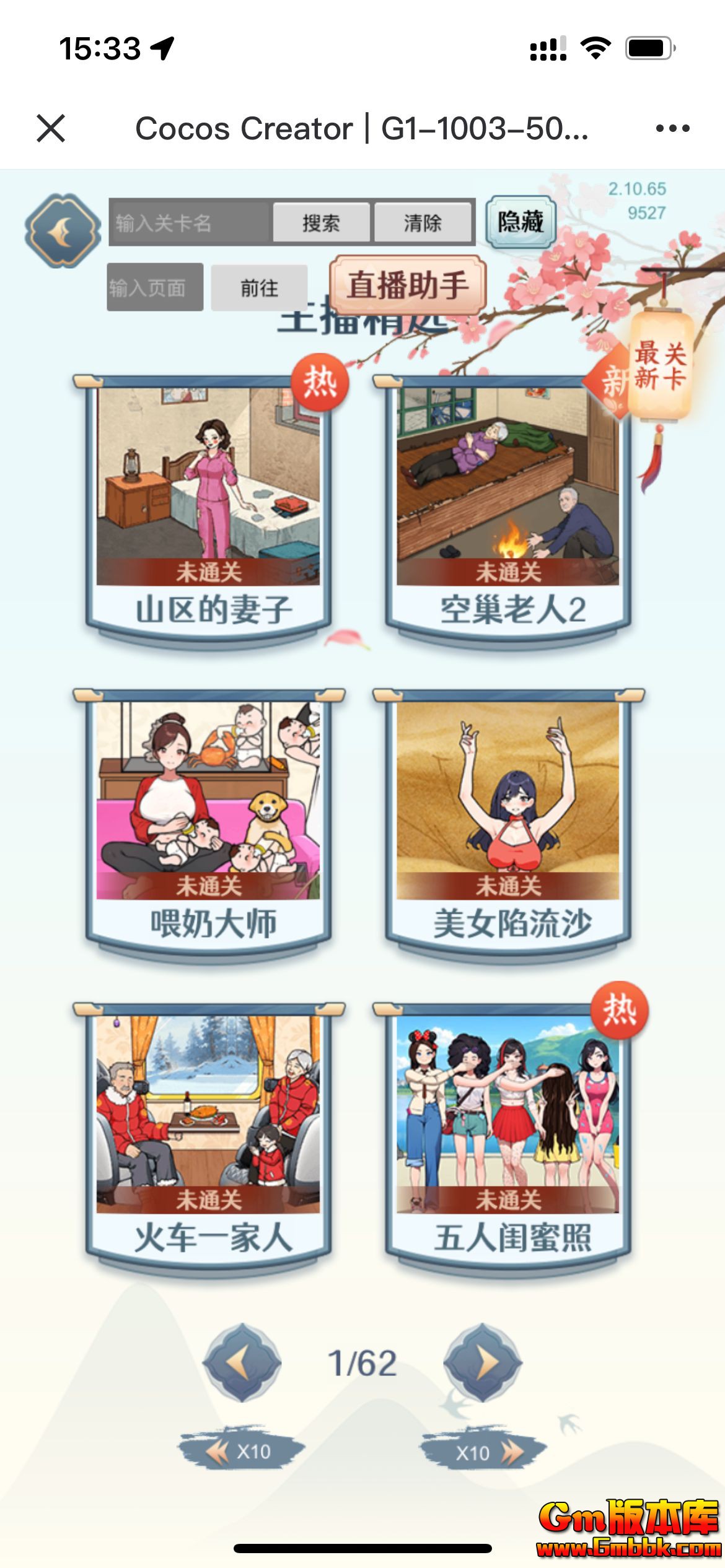The width and height of the screenshot is (725, 1568).
Task: Tap the 前往 go-to button
Action: pyautogui.click(x=259, y=287)
